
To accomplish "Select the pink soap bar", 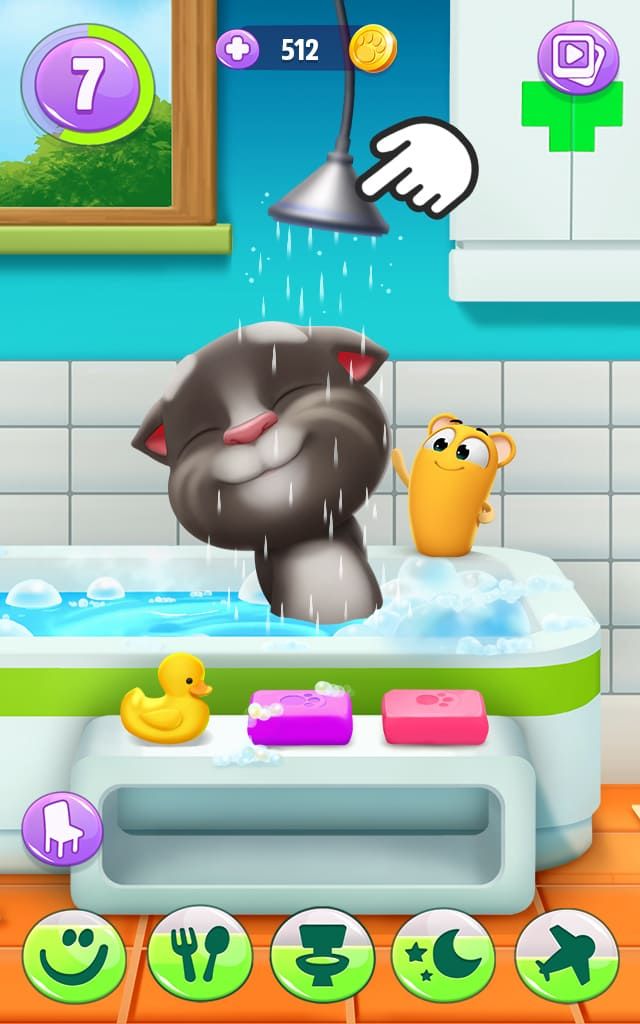I will [x=434, y=716].
